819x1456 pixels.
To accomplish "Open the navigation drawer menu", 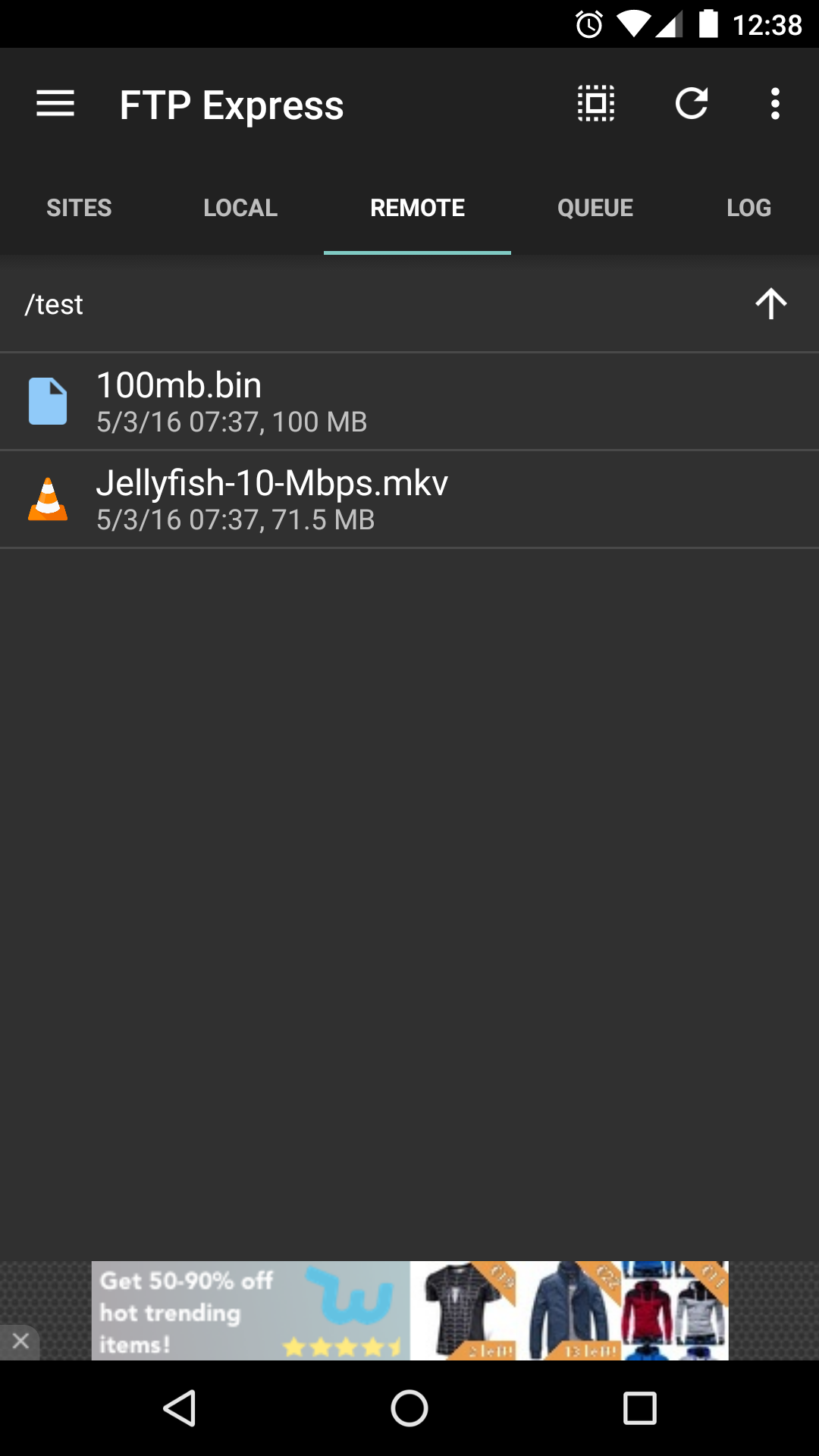I will tap(55, 104).
